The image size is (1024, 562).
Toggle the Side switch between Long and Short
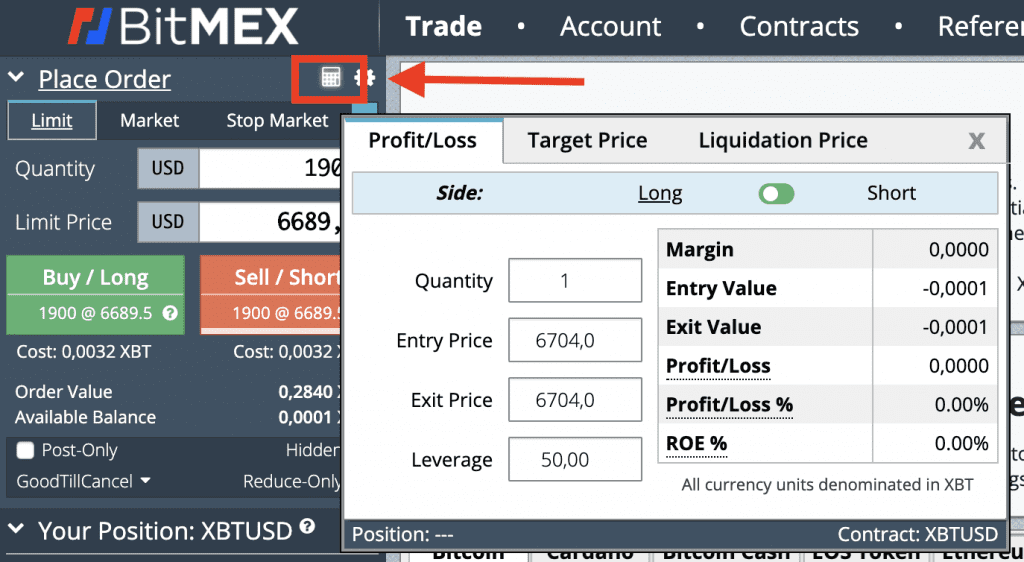776,193
